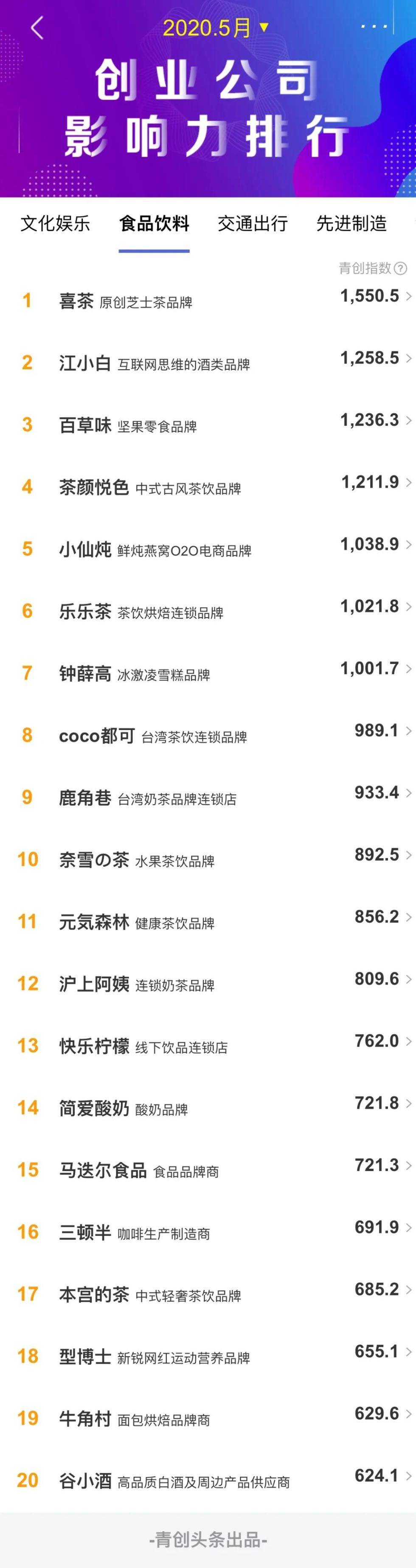
Task: View details for 江小白
Action: 208,363
